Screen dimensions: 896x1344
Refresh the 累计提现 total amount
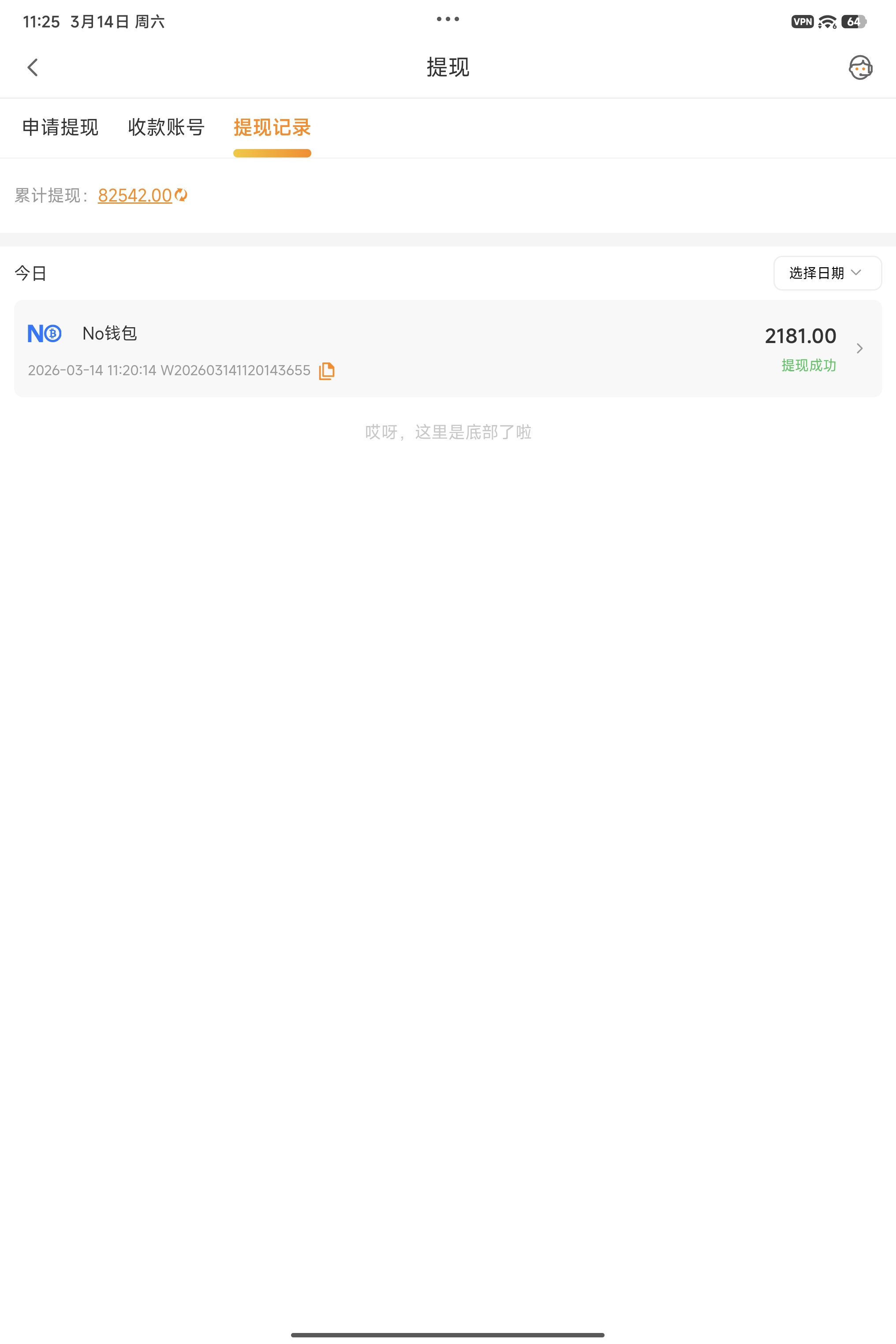[181, 195]
